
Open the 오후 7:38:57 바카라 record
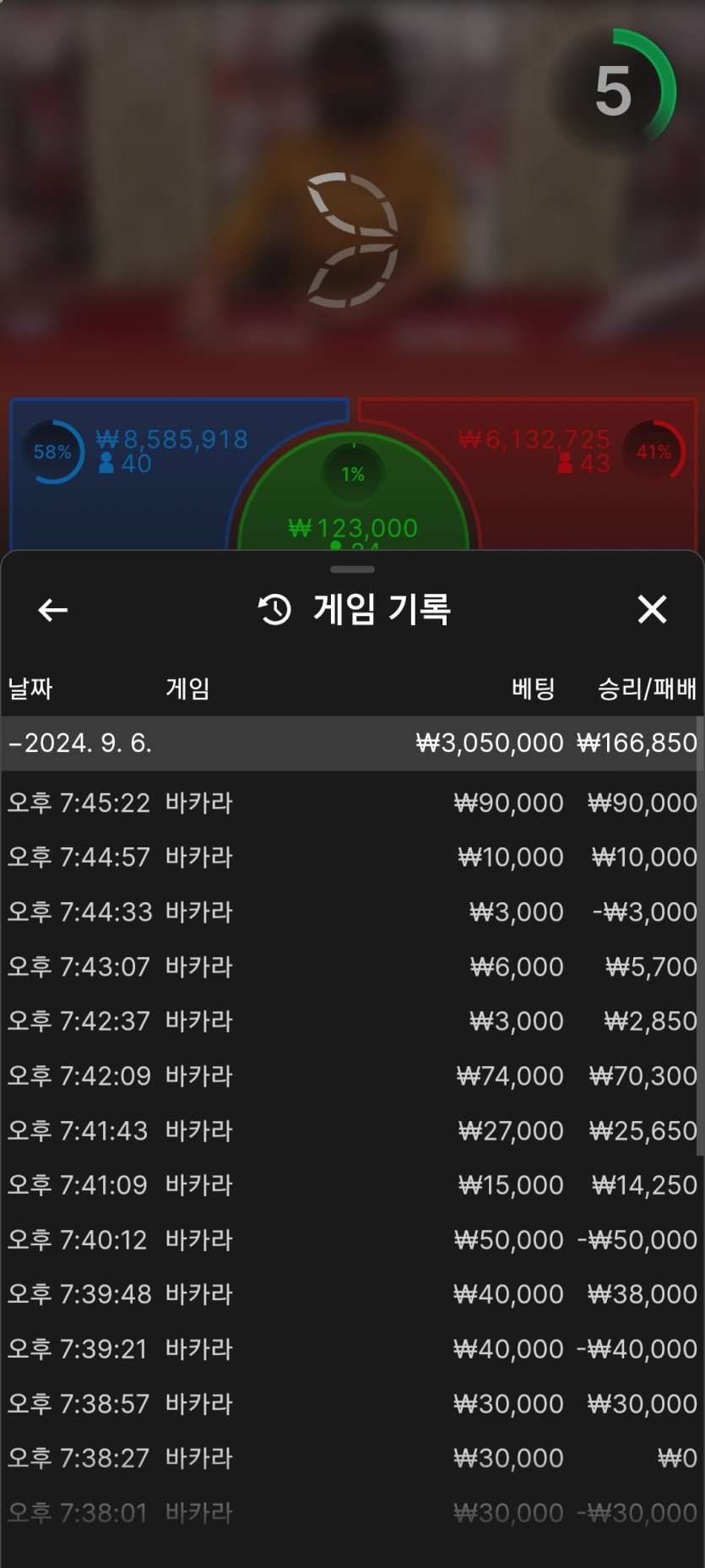tap(352, 1404)
